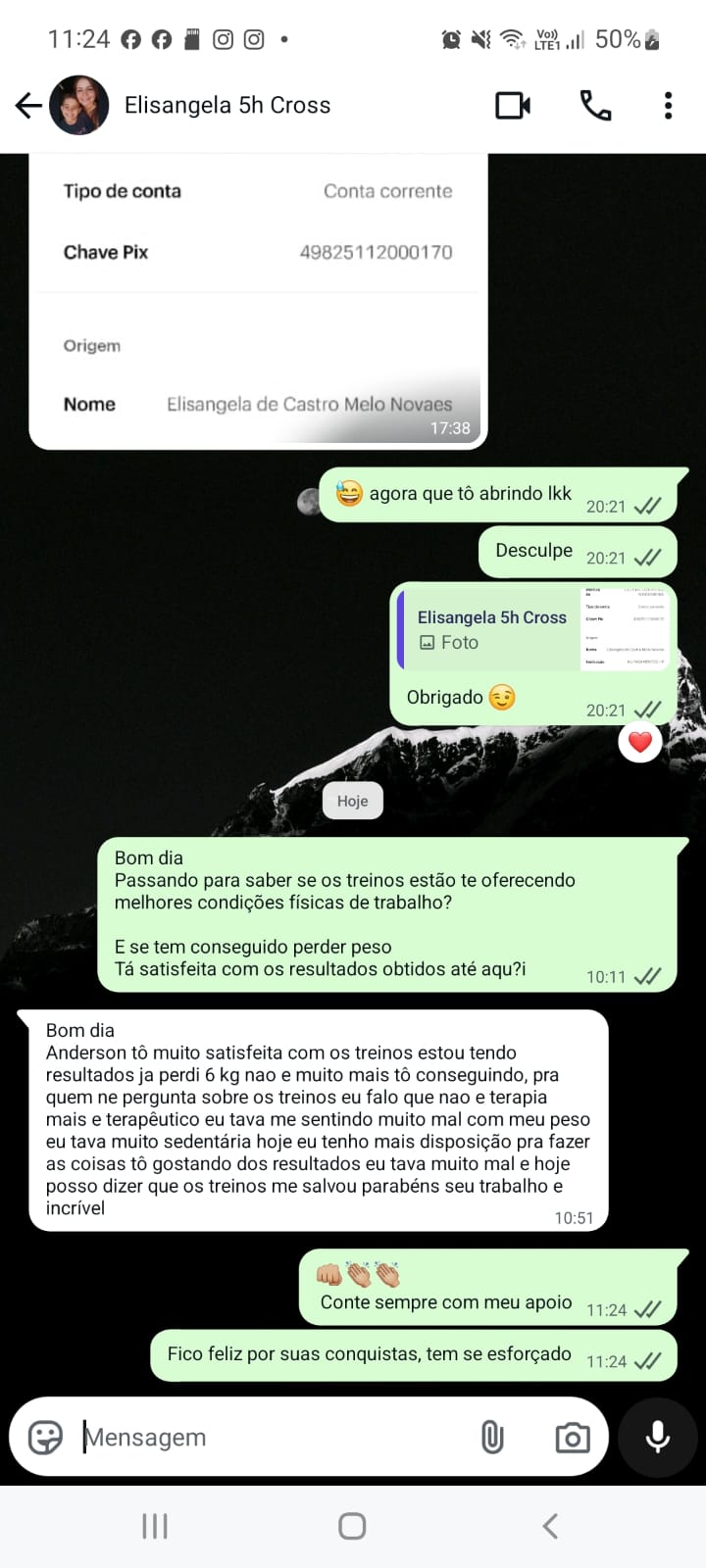706x1568 pixels.
Task: Focus the Mensagem text field
Action: [275, 1438]
